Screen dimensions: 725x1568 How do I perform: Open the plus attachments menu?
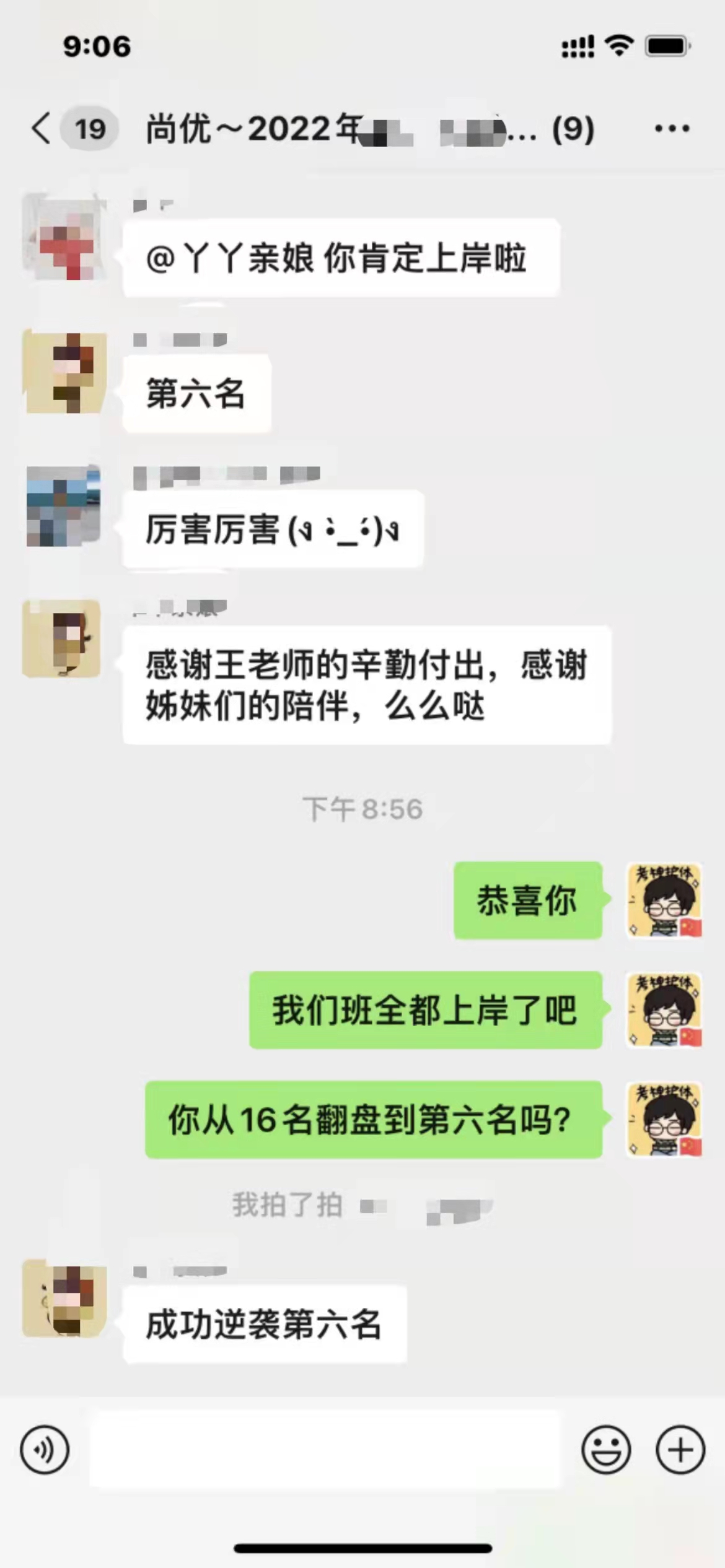pyautogui.click(x=680, y=1450)
